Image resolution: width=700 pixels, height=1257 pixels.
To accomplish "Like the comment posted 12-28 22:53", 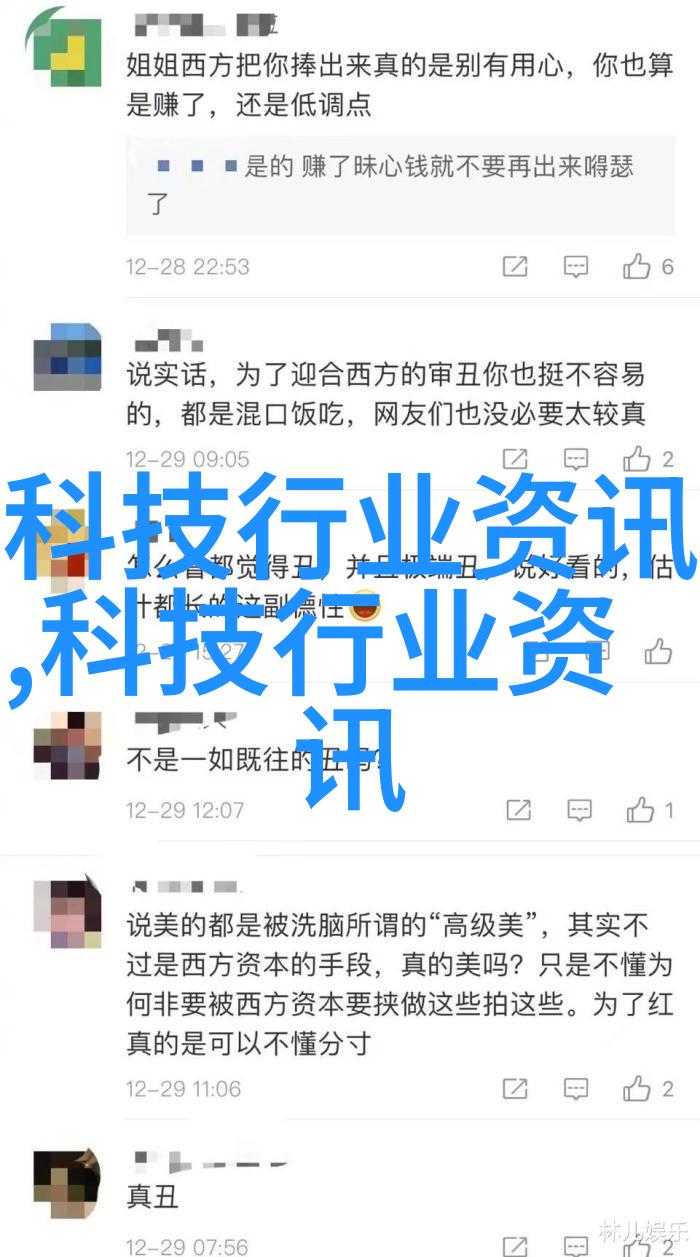I will (638, 266).
